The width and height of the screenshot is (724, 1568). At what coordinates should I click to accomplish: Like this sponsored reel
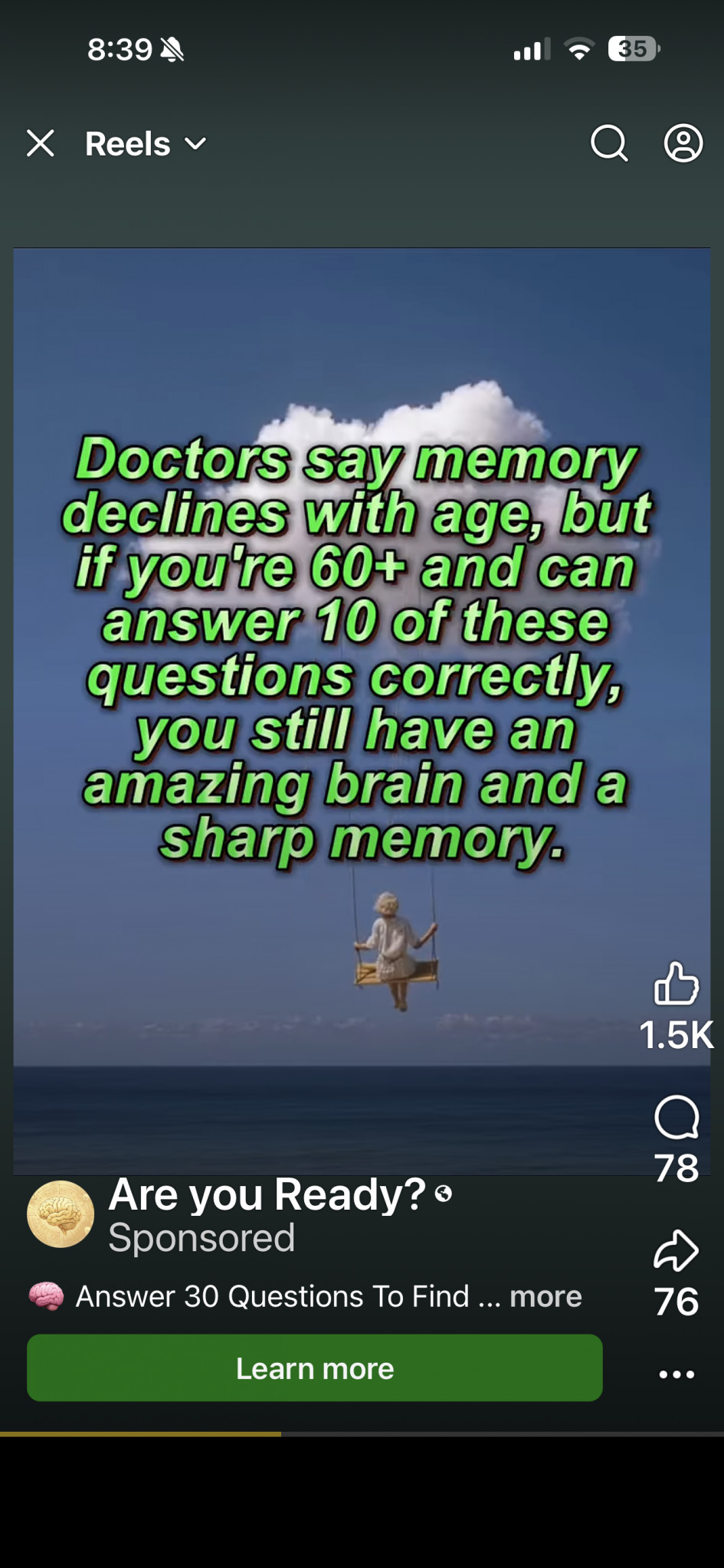click(676, 984)
